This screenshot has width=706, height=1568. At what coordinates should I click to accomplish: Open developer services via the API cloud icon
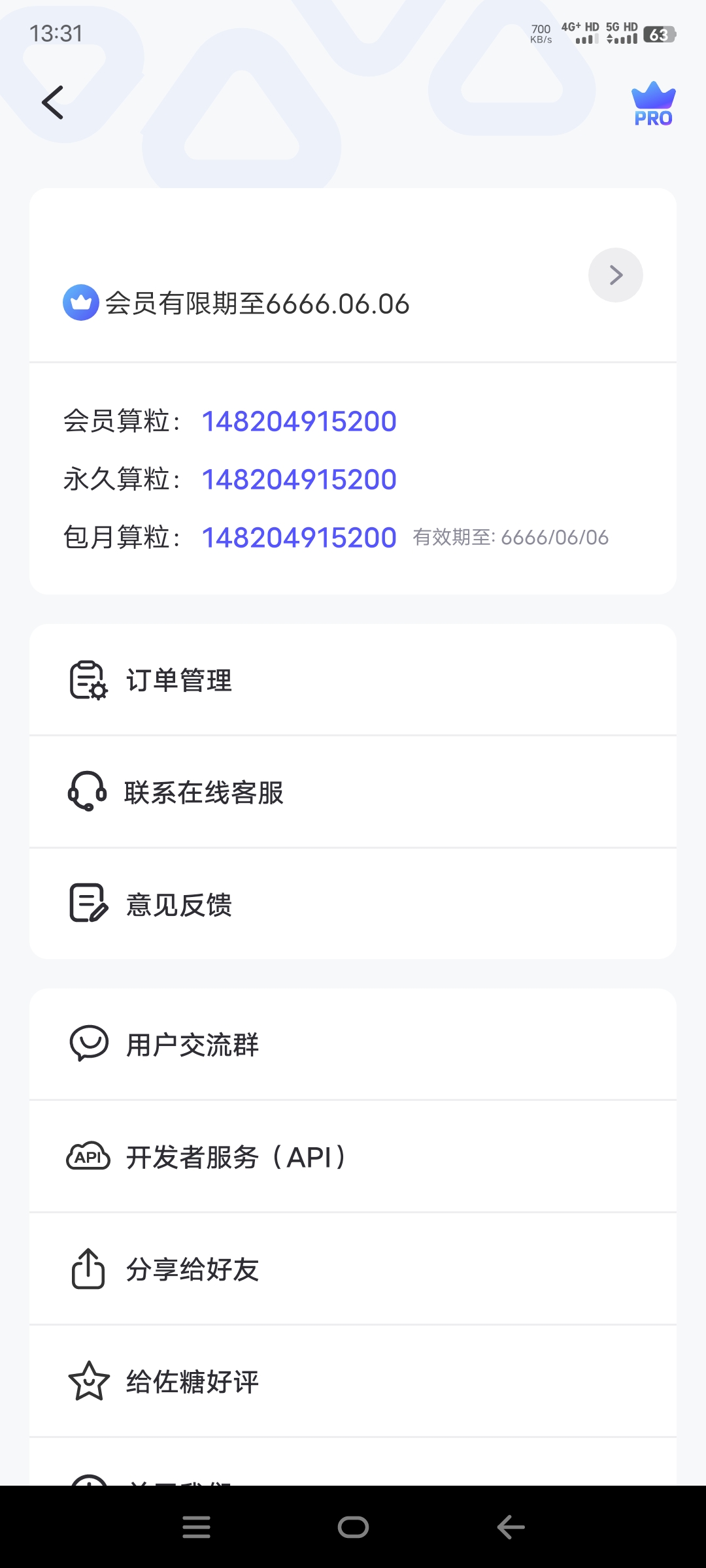pyautogui.click(x=86, y=1156)
